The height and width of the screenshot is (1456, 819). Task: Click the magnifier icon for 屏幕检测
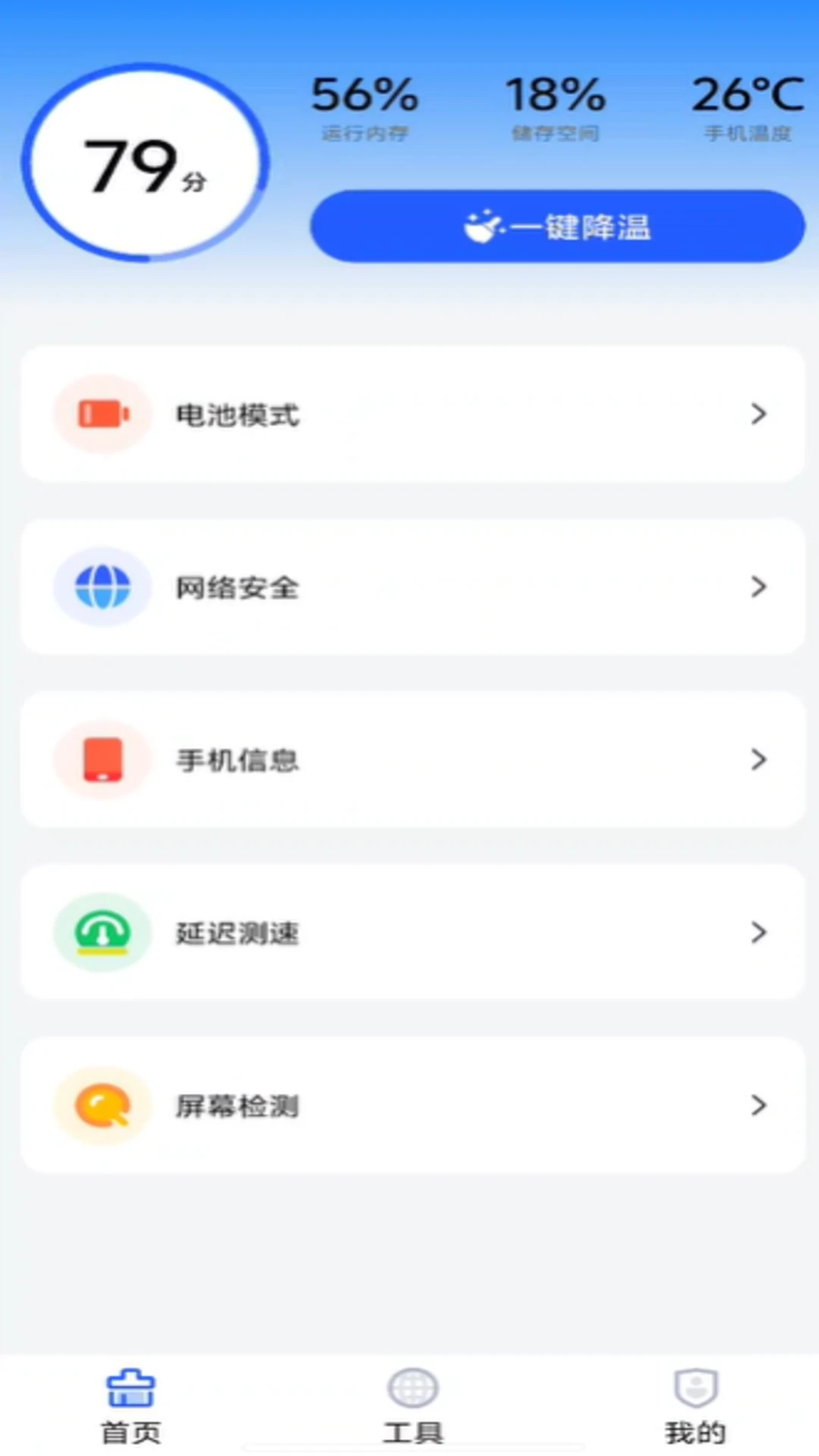tap(102, 1105)
